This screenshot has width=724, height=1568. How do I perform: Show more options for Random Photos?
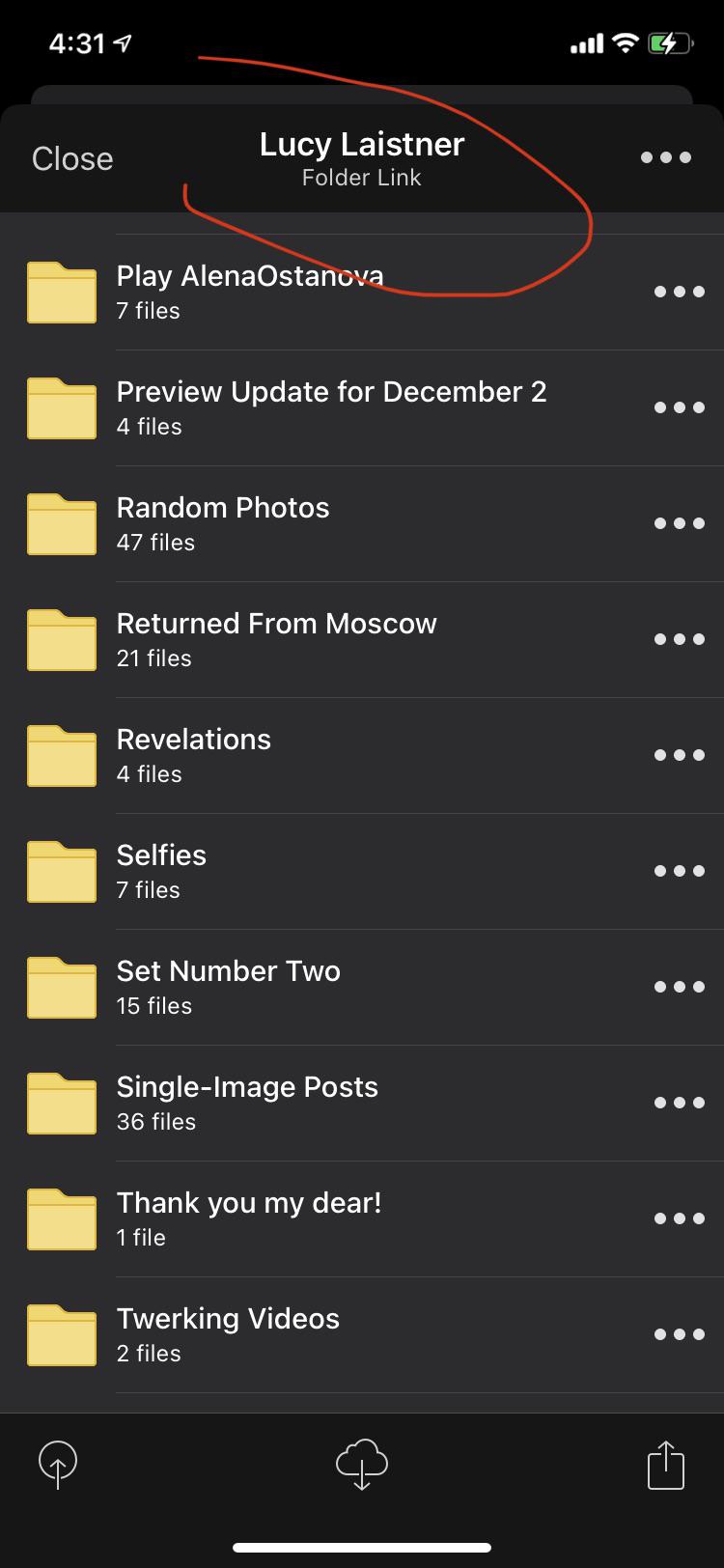point(679,523)
